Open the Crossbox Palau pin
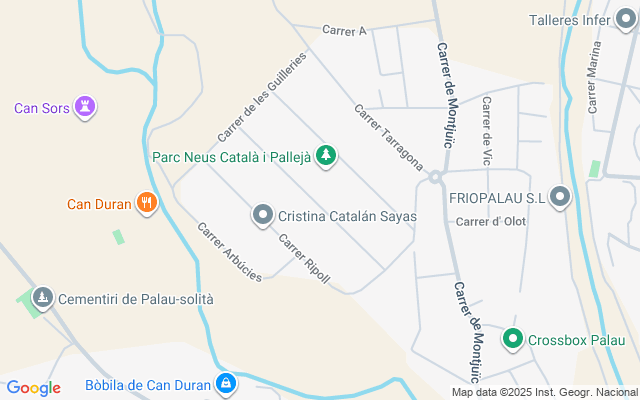The height and width of the screenshot is (400, 640). 513,339
